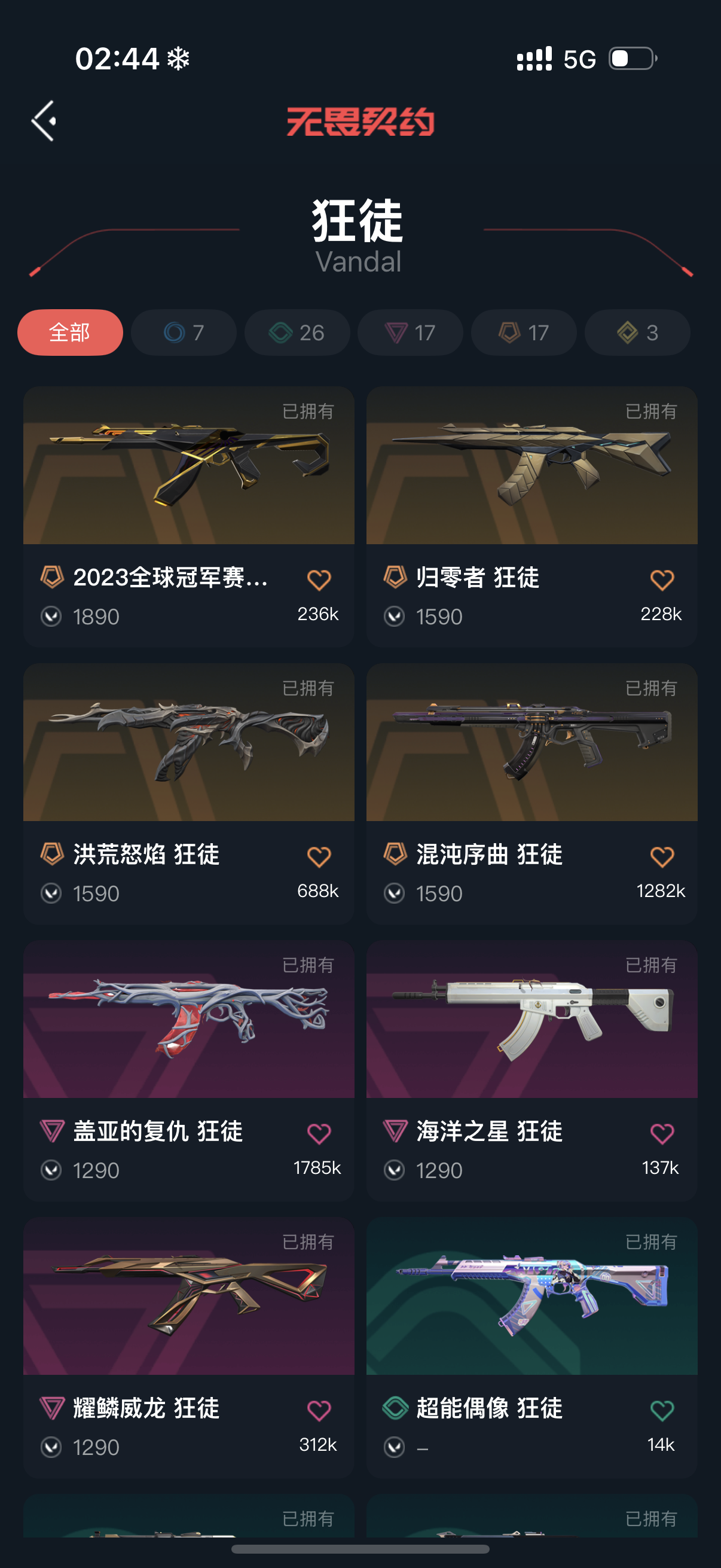The width and height of the screenshot is (721, 1568).
Task: Tap the heart on 超能偶像 狂徒
Action: [x=662, y=1410]
